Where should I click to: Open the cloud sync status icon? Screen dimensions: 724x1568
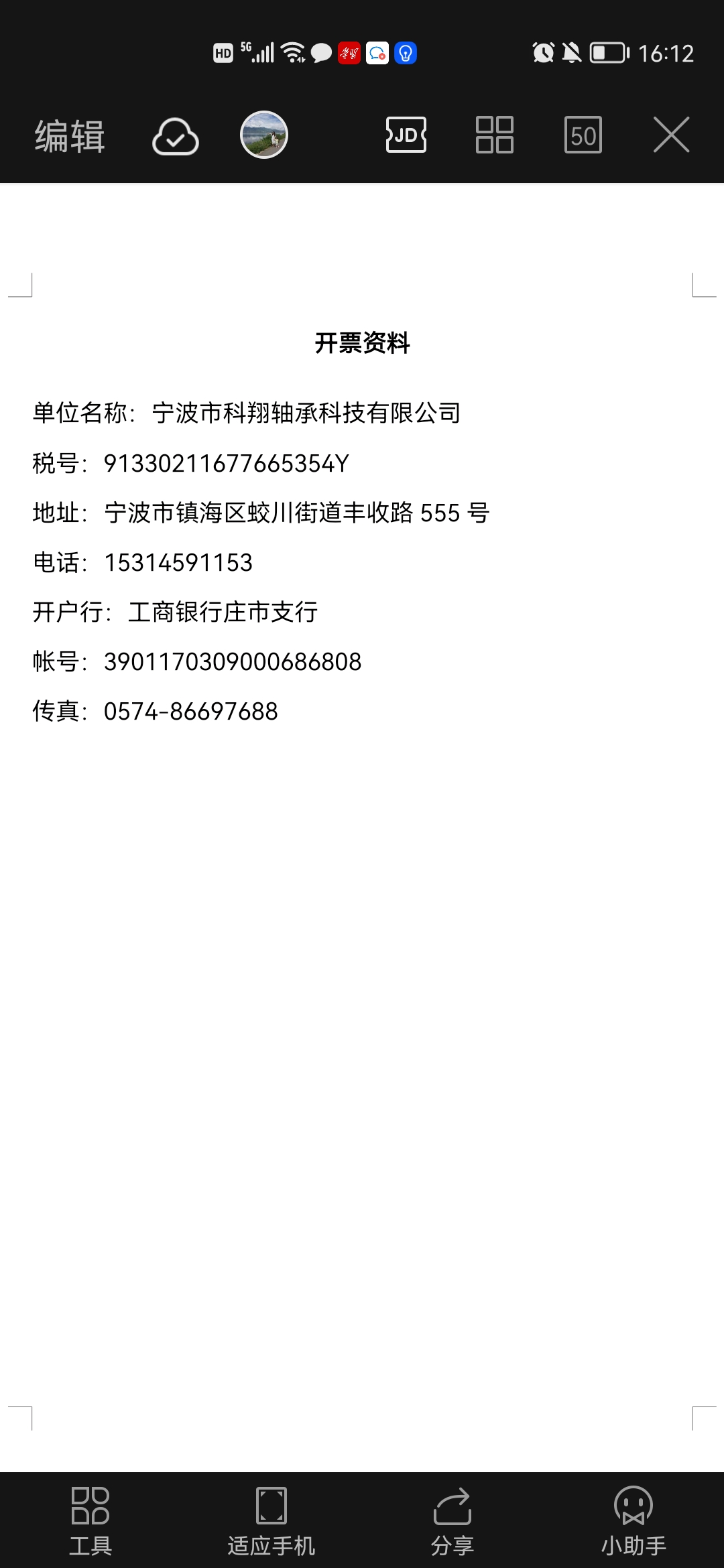pos(176,136)
